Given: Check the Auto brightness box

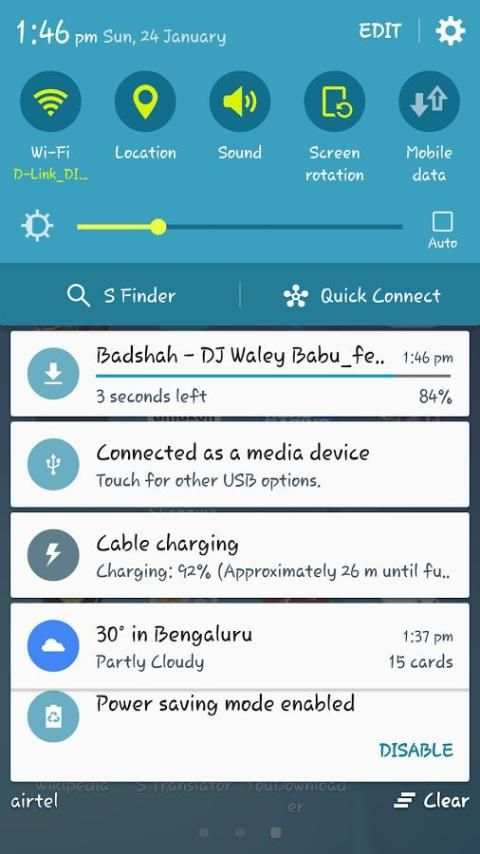Looking at the screenshot, I should 442,222.
